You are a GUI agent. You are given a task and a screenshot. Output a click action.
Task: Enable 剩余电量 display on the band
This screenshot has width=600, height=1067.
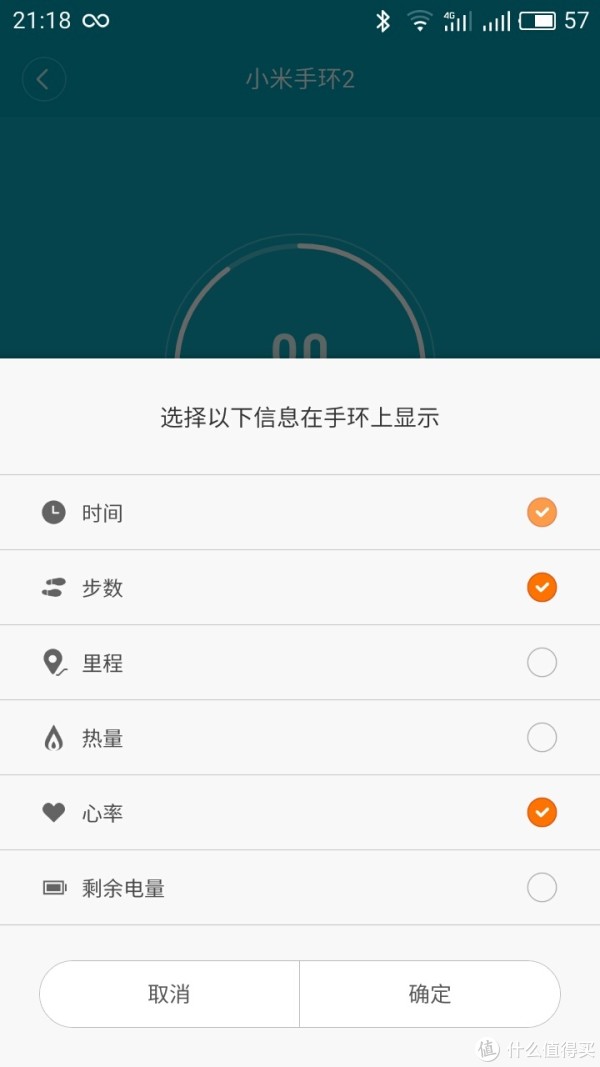click(541, 887)
